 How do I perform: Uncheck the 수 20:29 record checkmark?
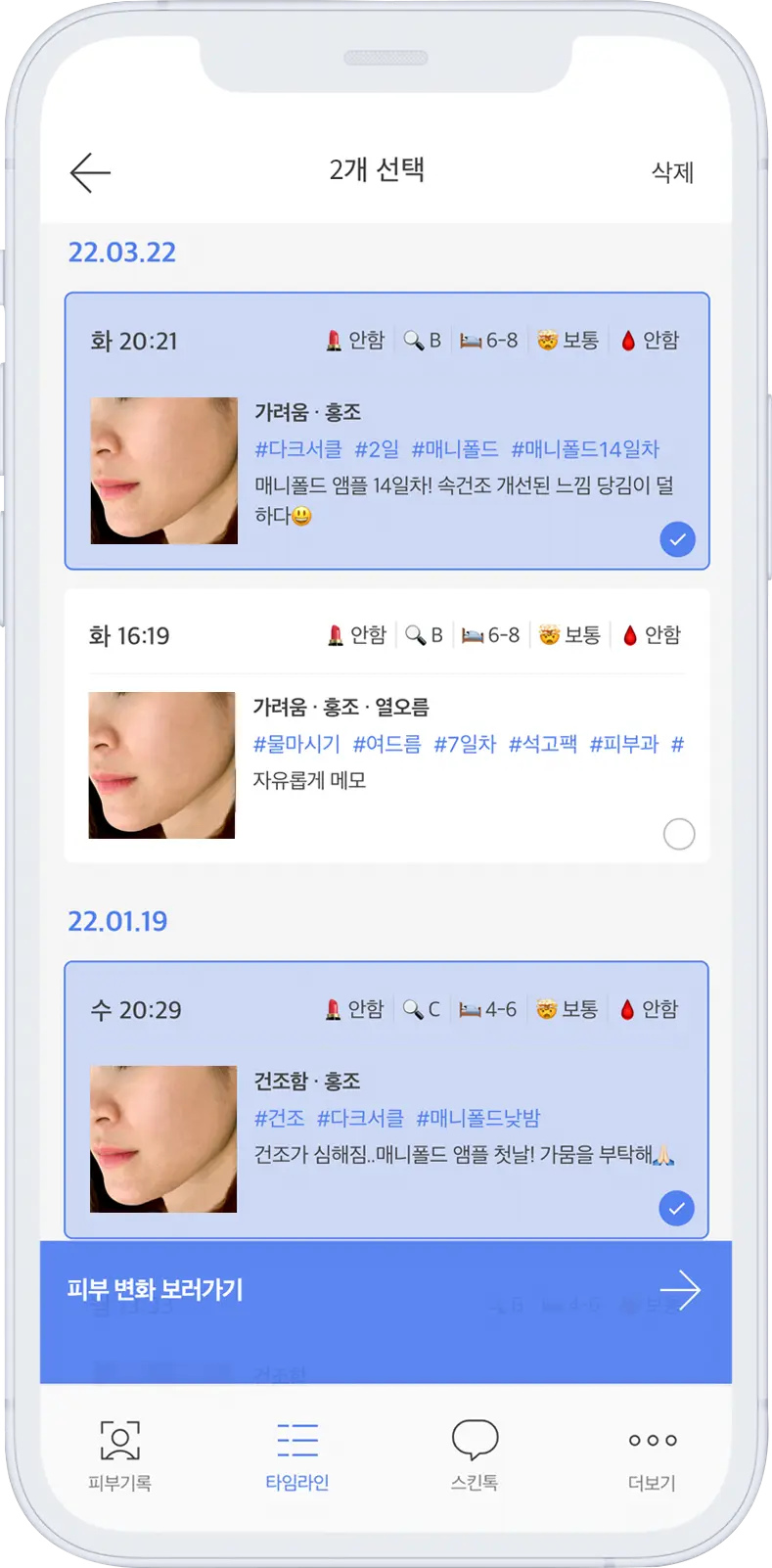click(x=677, y=1208)
